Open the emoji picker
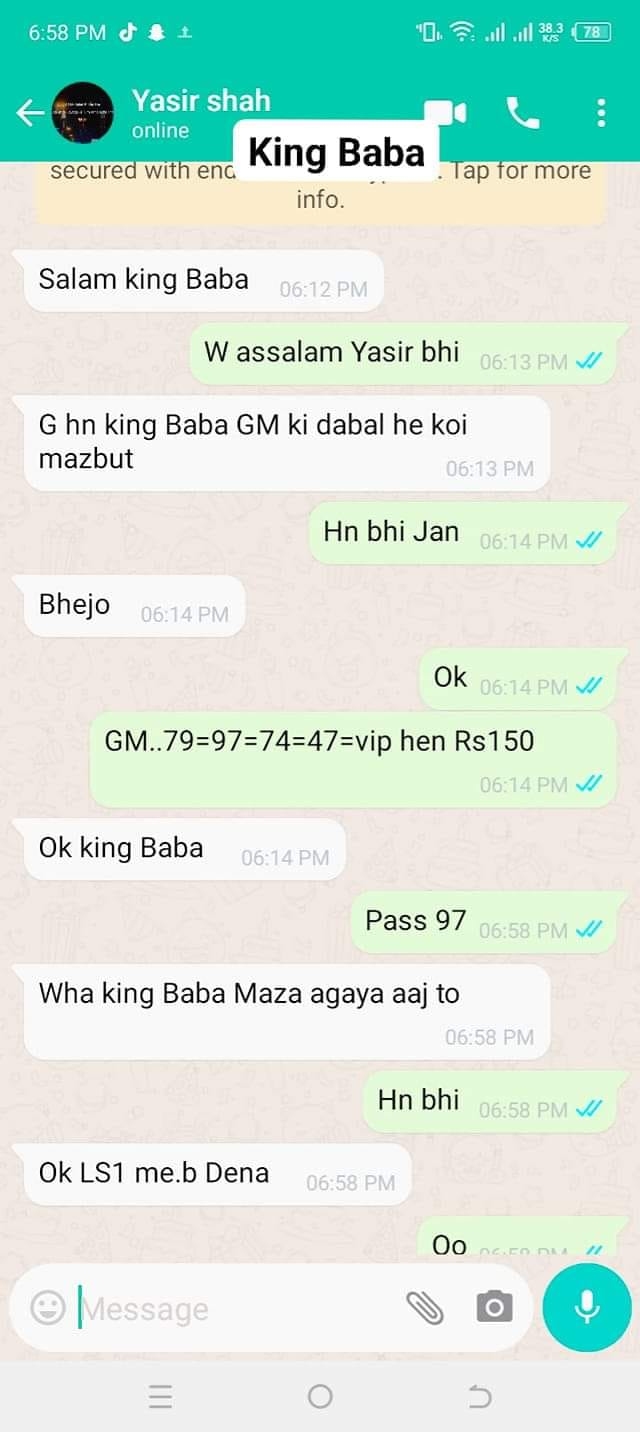The image size is (640, 1432). [47, 1308]
